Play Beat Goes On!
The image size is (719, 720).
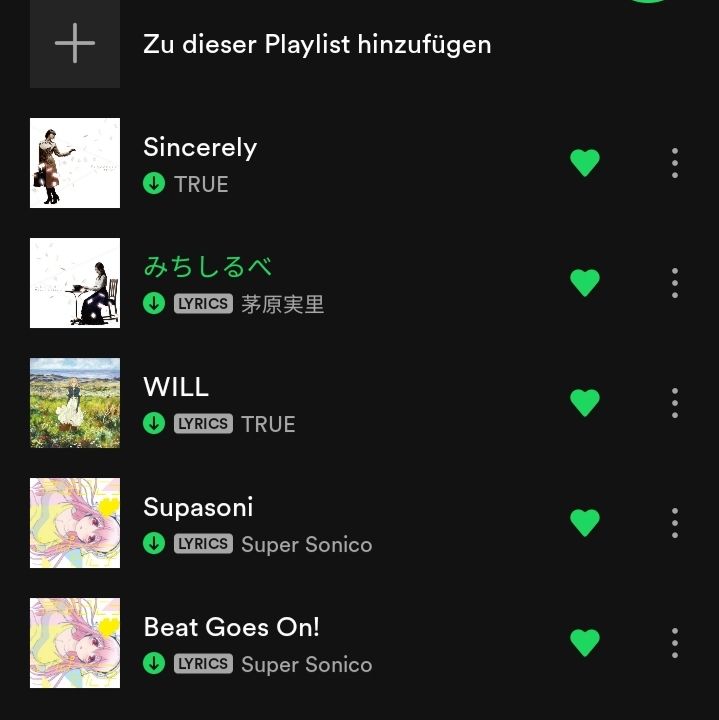click(x=231, y=627)
